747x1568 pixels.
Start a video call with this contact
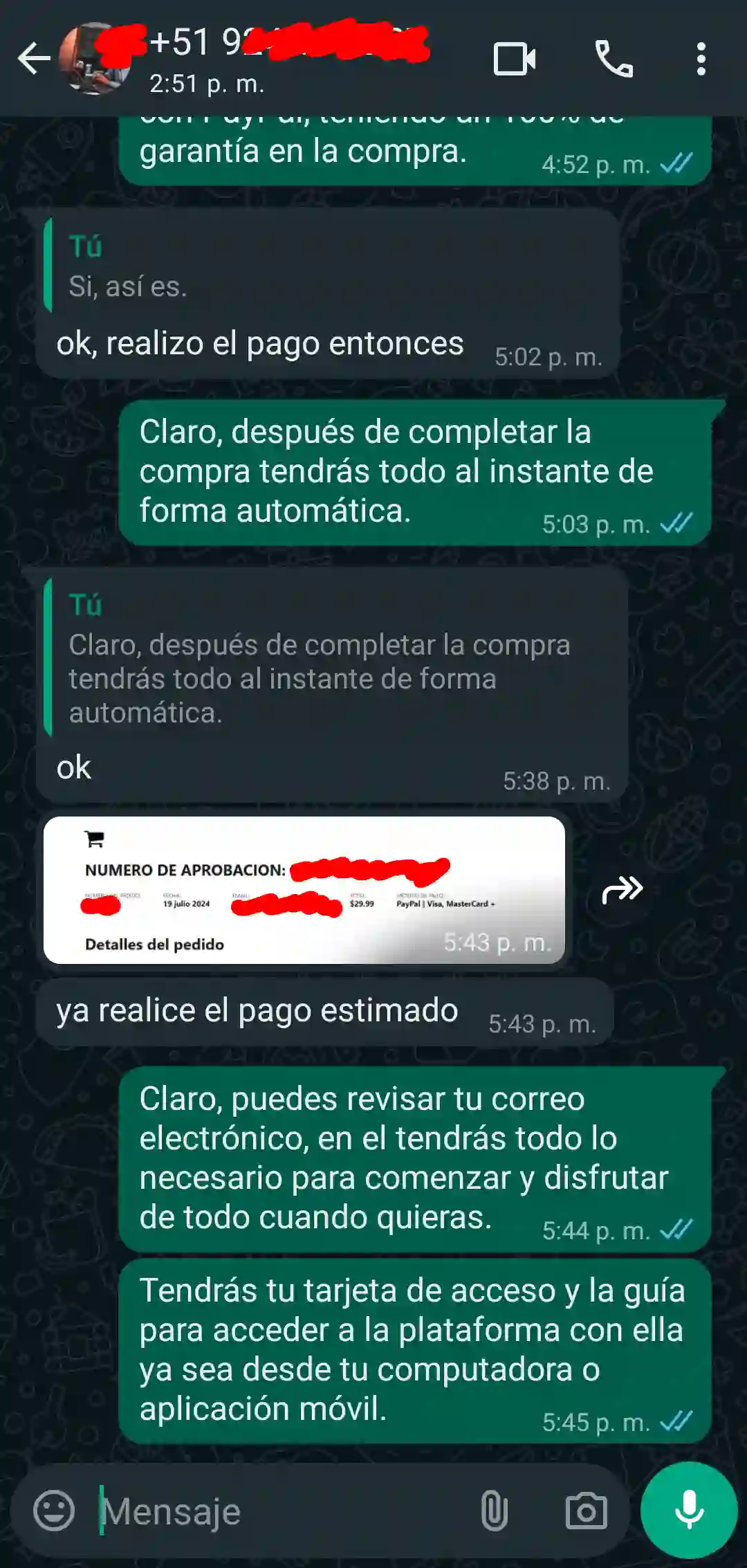point(515,59)
